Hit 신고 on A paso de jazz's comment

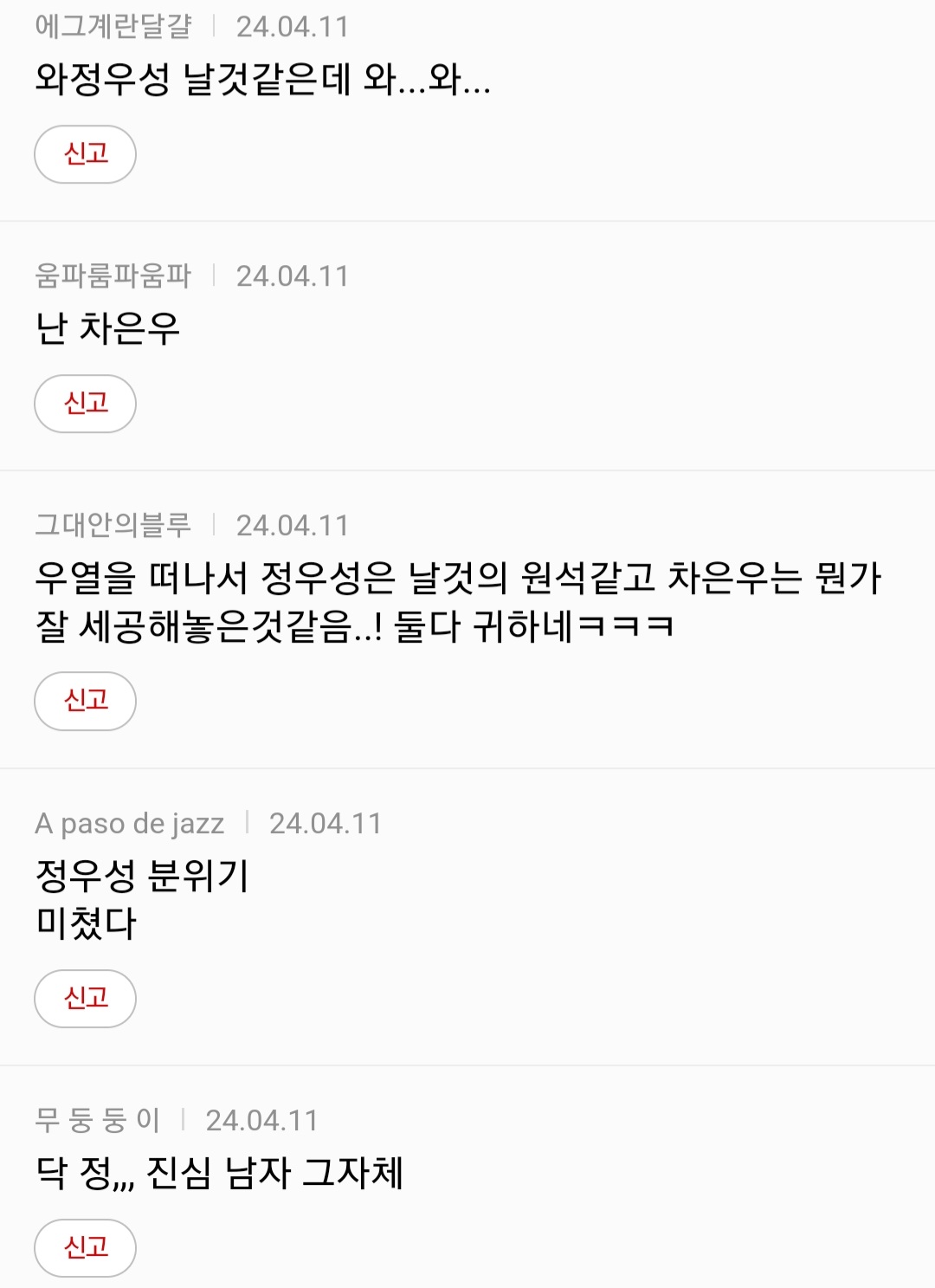pyautogui.click(x=85, y=999)
